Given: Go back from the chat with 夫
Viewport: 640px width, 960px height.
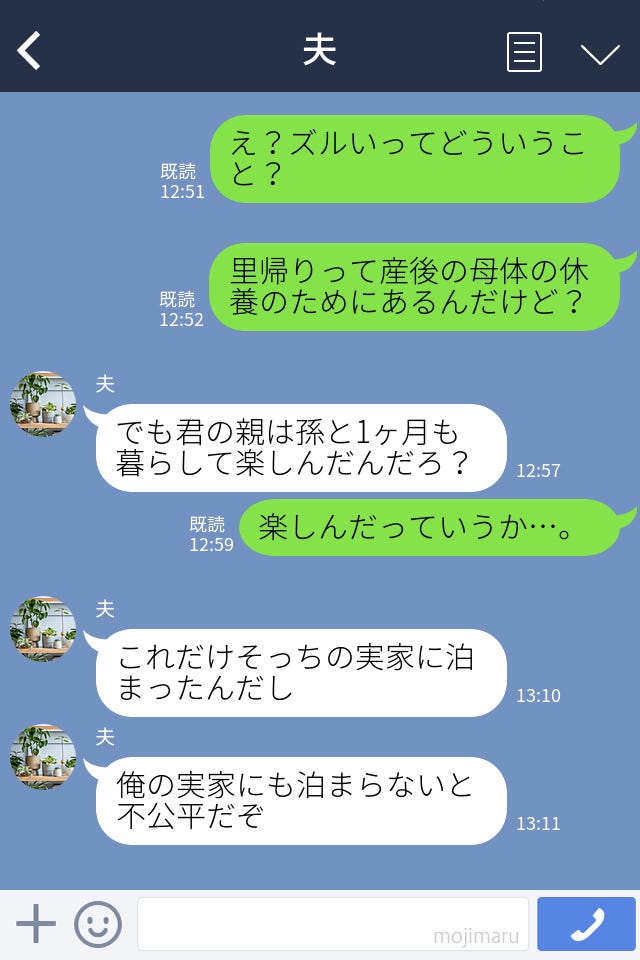Looking at the screenshot, I should tap(30, 51).
